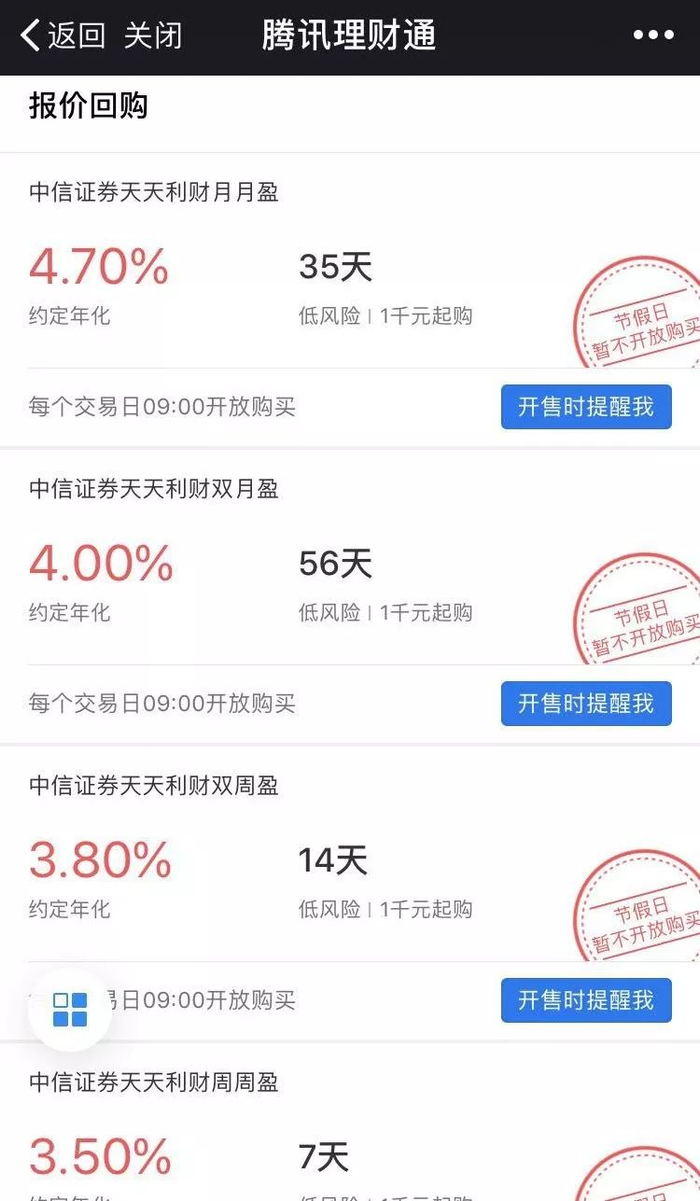
Task: Go back with 返回 arrow
Action: pyautogui.click(x=62, y=36)
